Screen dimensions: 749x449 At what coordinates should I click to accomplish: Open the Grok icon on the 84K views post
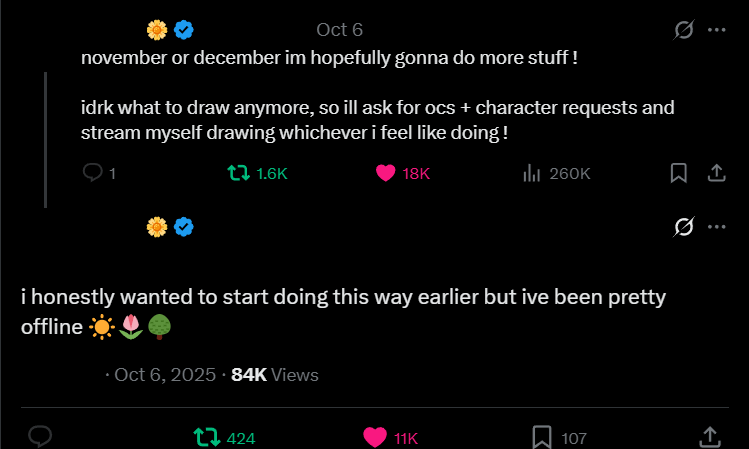coord(684,227)
